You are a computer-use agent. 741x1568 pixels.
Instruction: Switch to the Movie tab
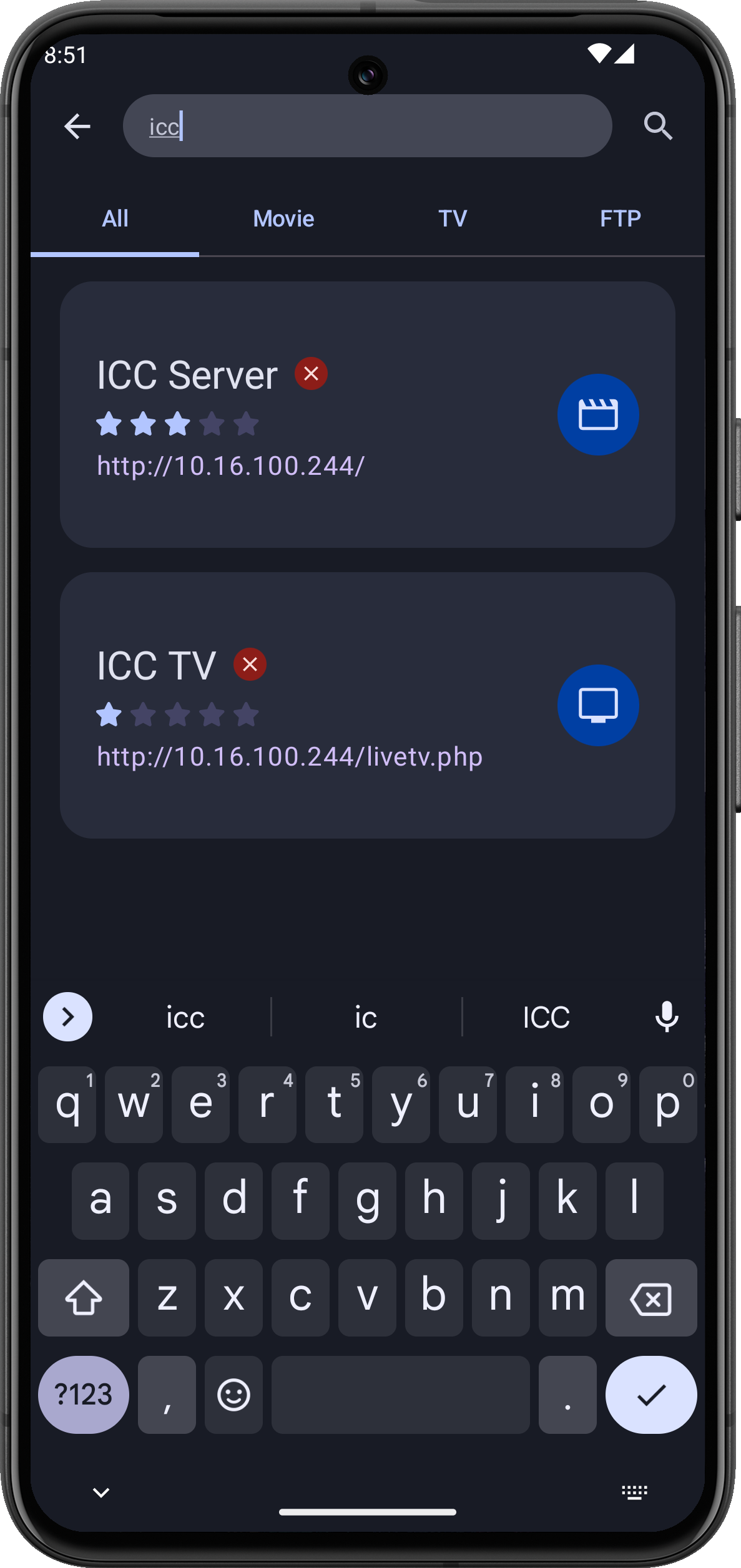(x=283, y=219)
